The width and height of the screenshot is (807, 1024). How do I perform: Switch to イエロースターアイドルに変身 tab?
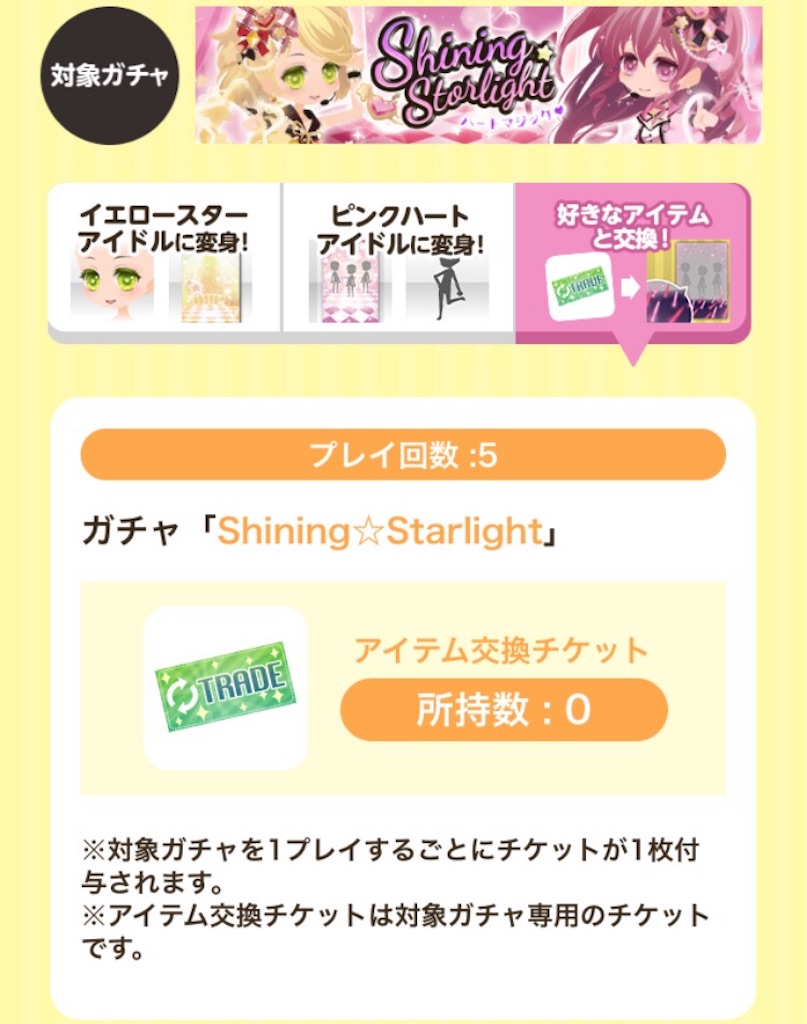(165, 263)
